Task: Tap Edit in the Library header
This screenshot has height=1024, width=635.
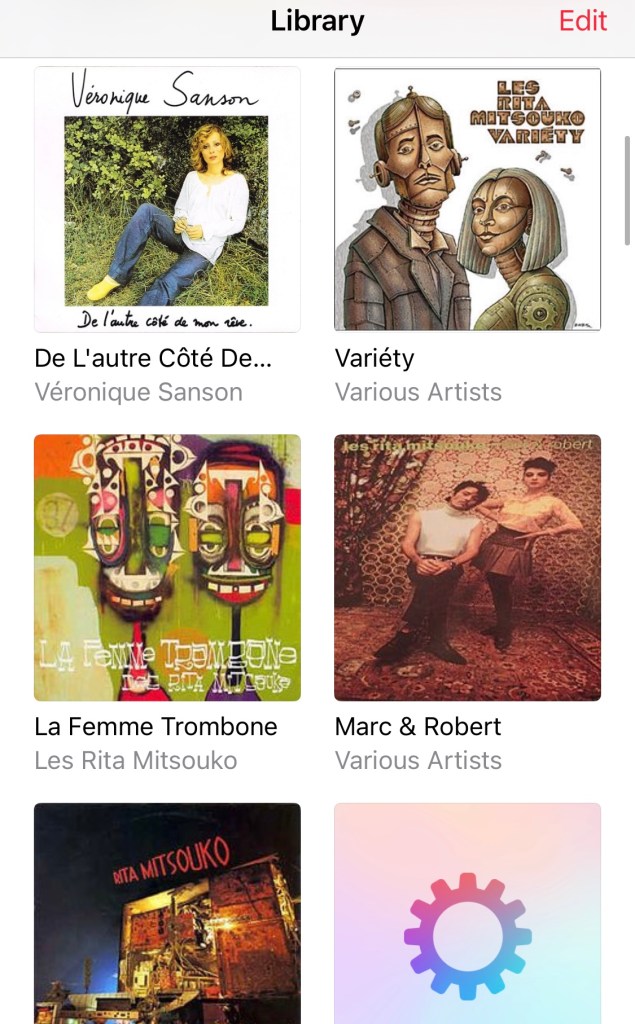Action: [x=582, y=21]
